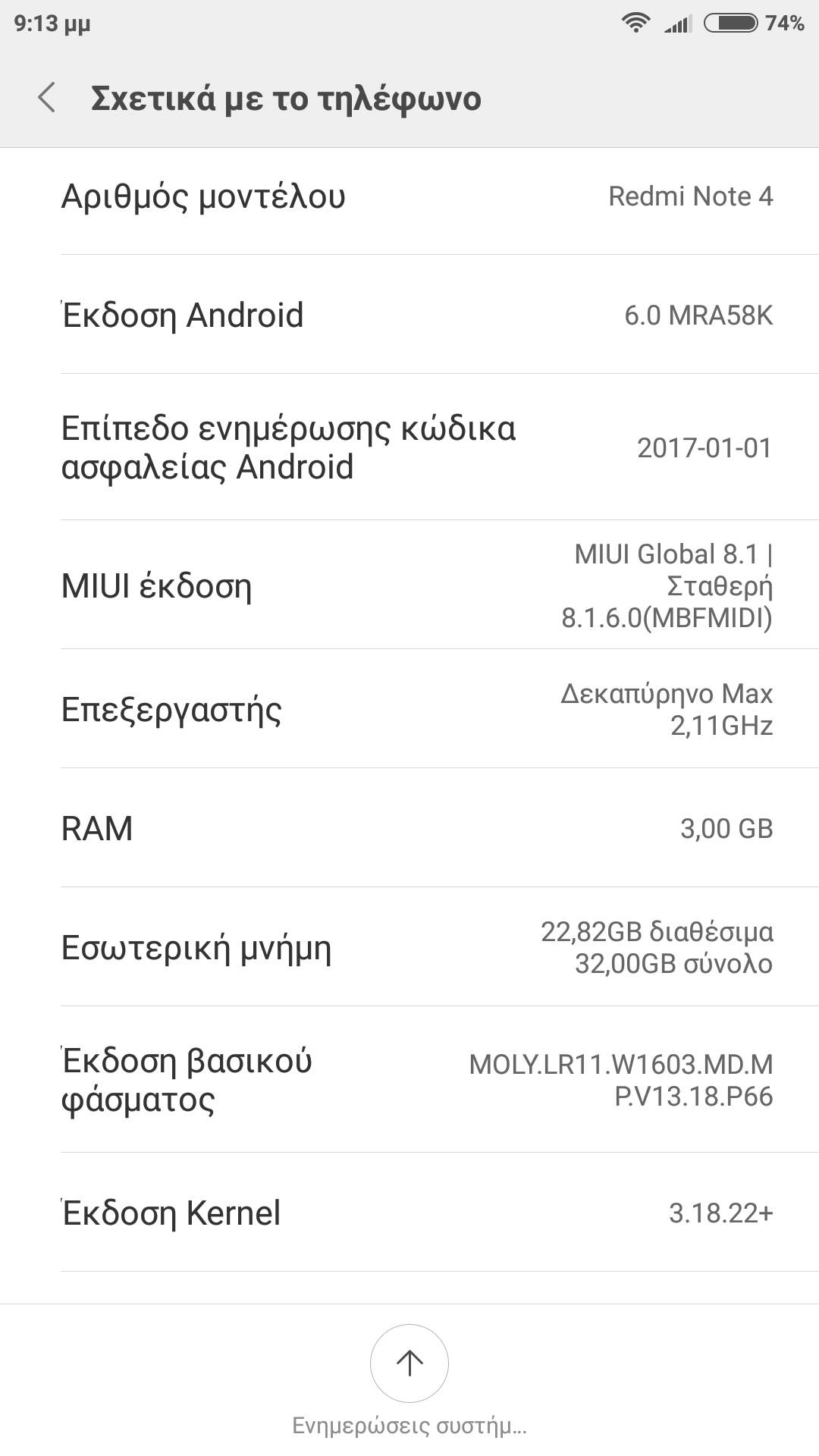
Task: Tap the RAM row
Action: coord(409,828)
